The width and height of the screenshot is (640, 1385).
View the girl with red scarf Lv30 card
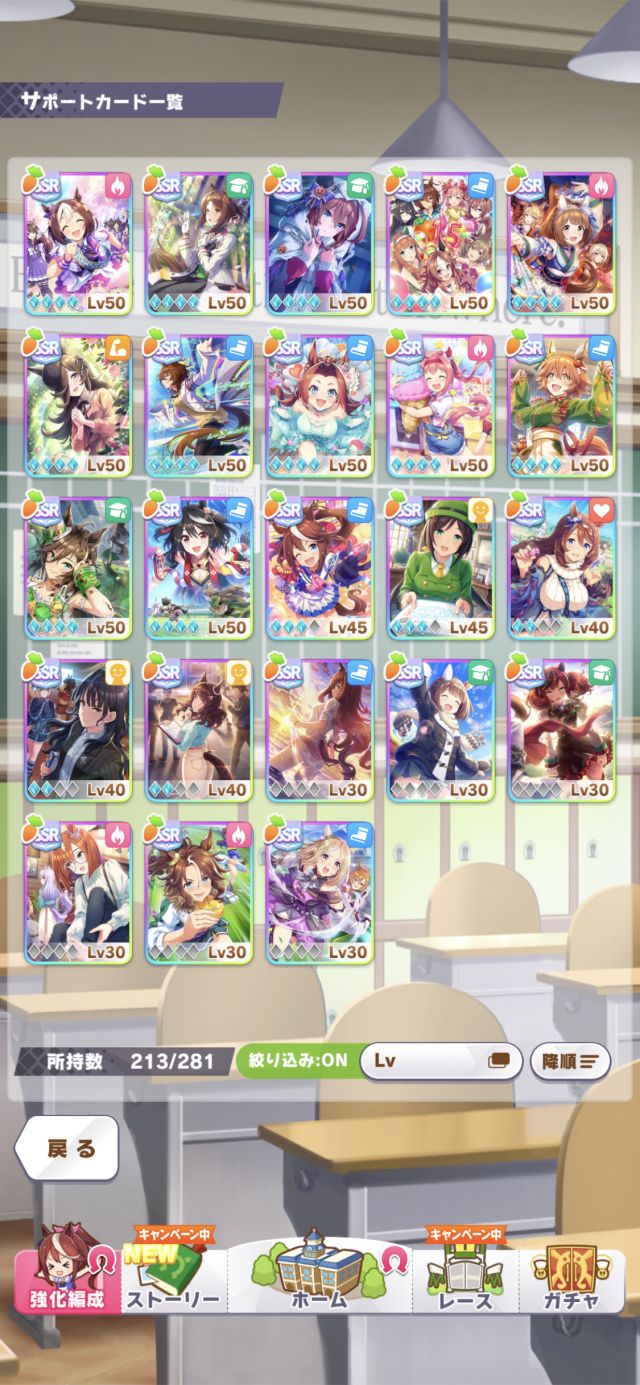[x=561, y=728]
